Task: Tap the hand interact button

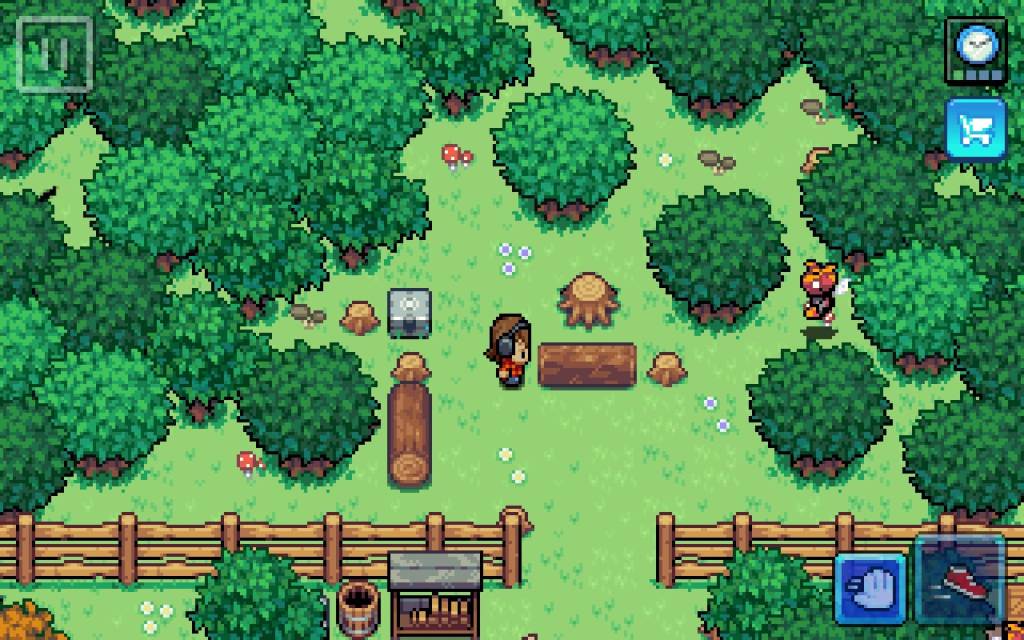Action: (x=869, y=588)
